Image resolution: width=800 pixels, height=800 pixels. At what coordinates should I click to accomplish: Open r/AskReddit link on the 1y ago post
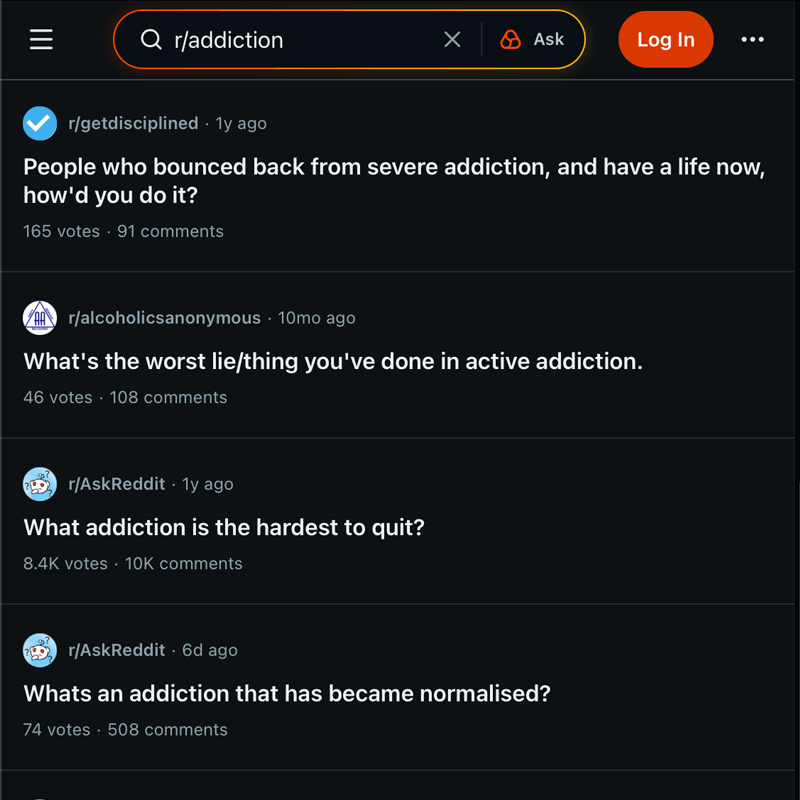116,484
